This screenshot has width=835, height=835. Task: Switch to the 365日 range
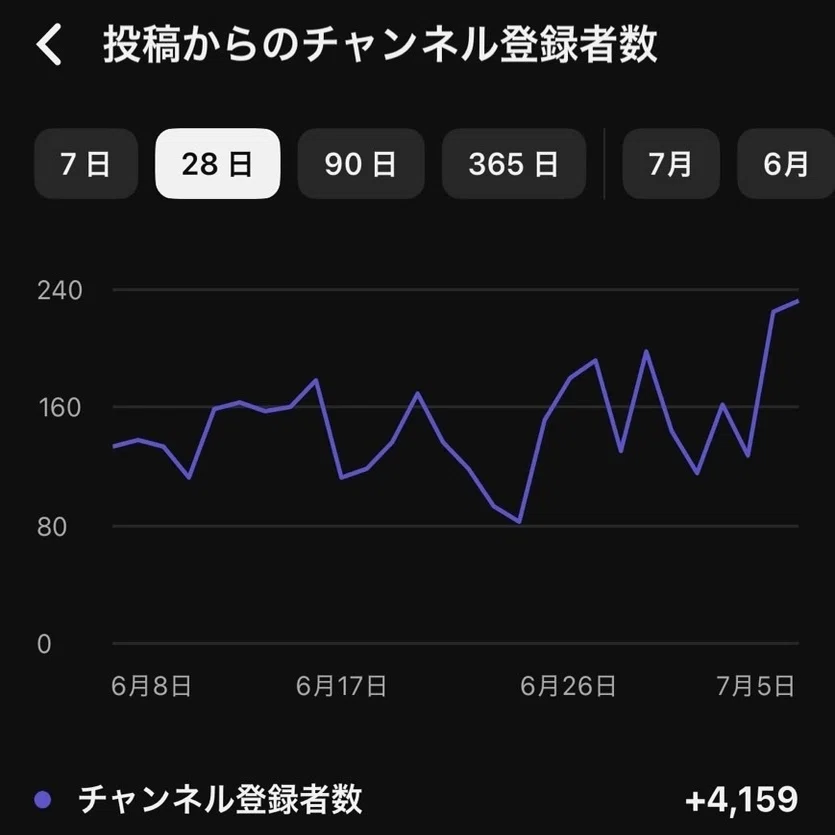pyautogui.click(x=513, y=163)
